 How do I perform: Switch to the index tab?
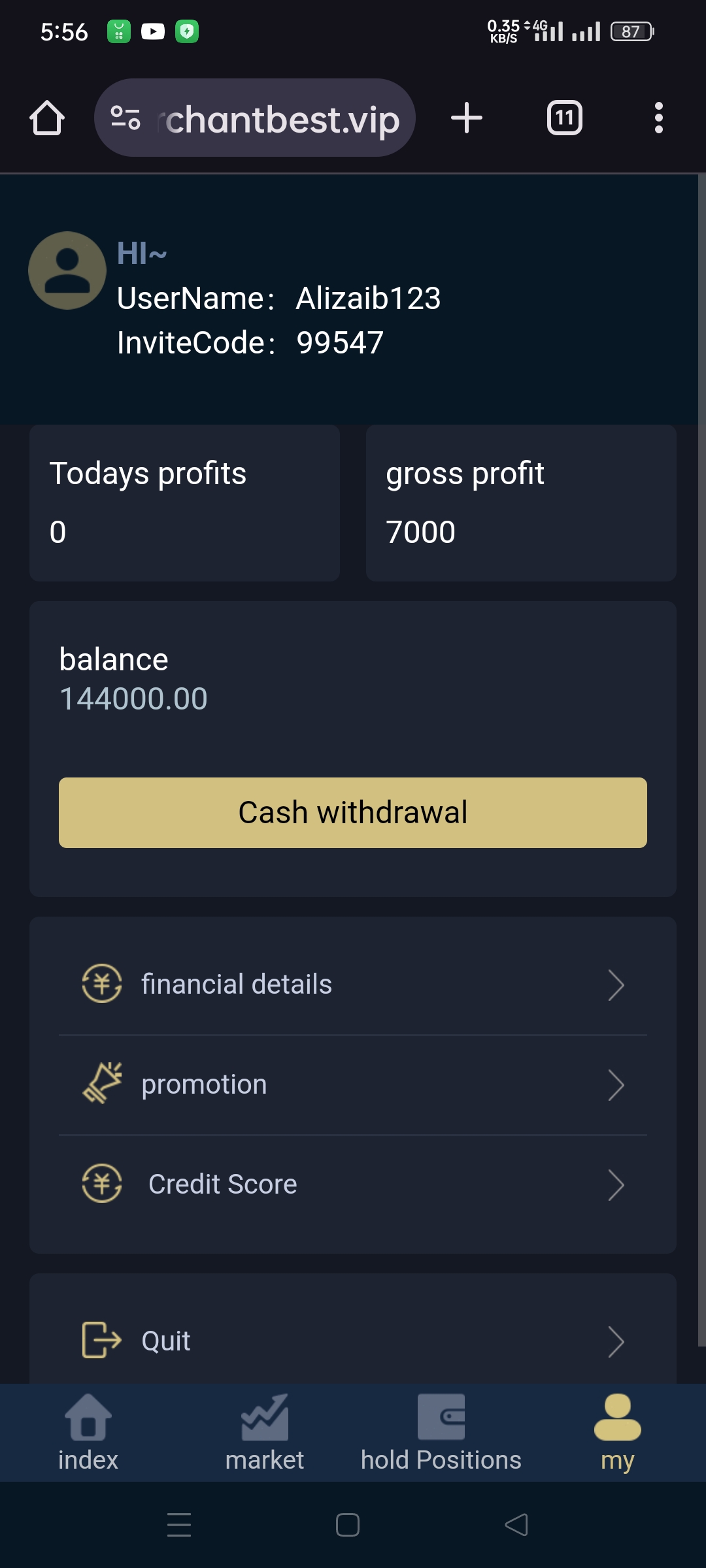88,1432
